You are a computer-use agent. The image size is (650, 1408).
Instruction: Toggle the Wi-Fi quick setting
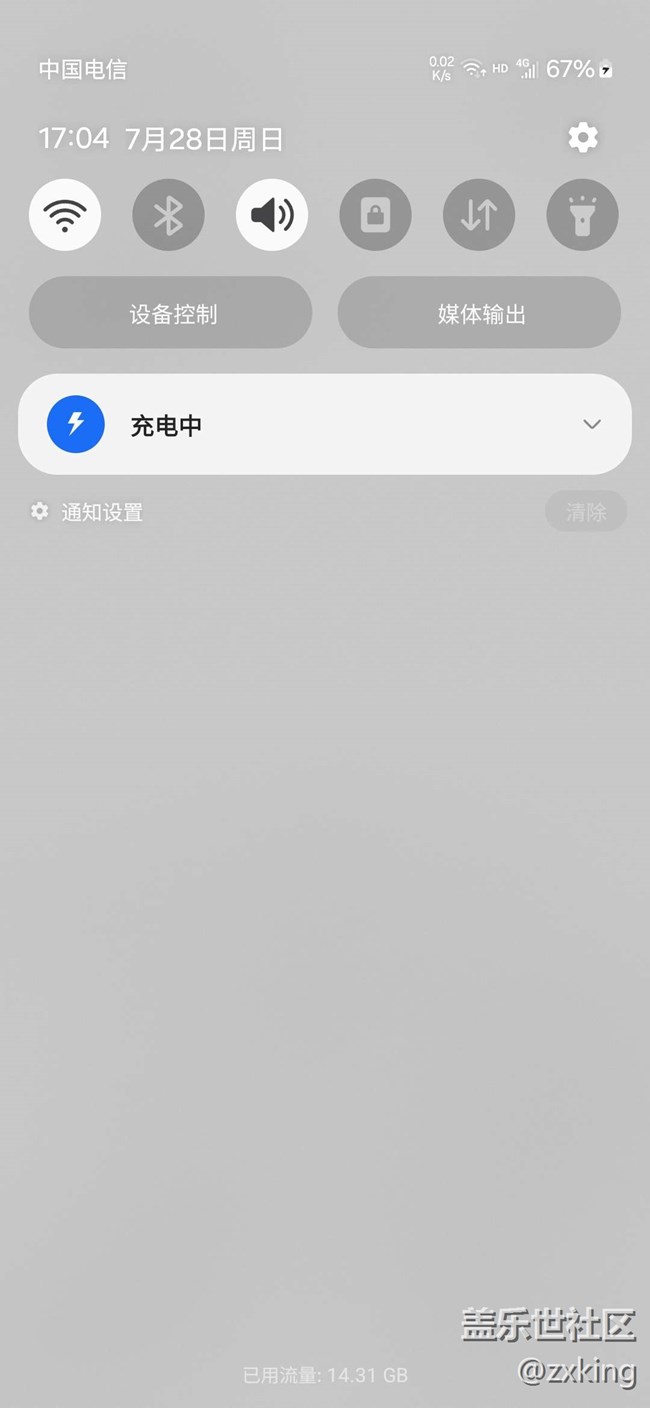click(x=65, y=214)
